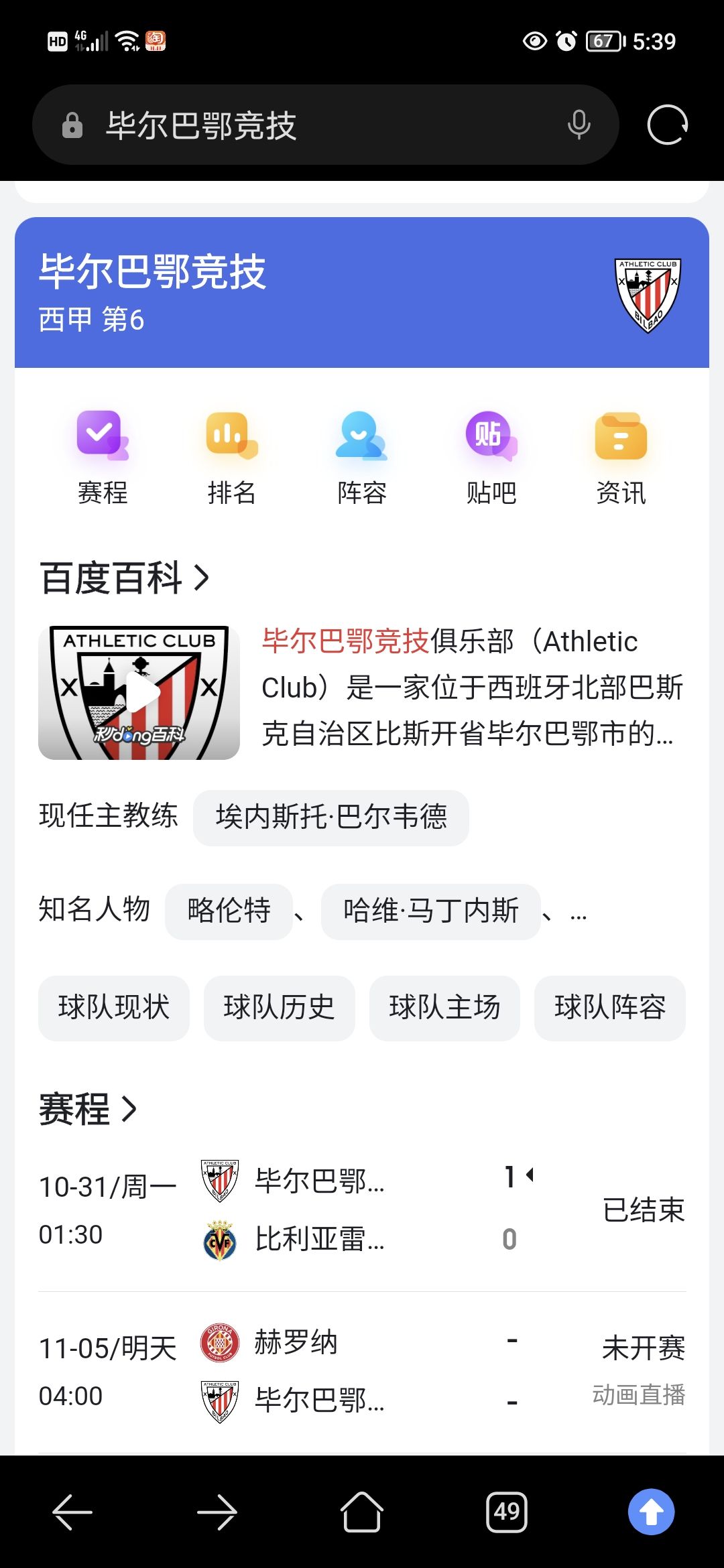Open the 球队主场 chip
The image size is (724, 1568).
click(444, 1008)
